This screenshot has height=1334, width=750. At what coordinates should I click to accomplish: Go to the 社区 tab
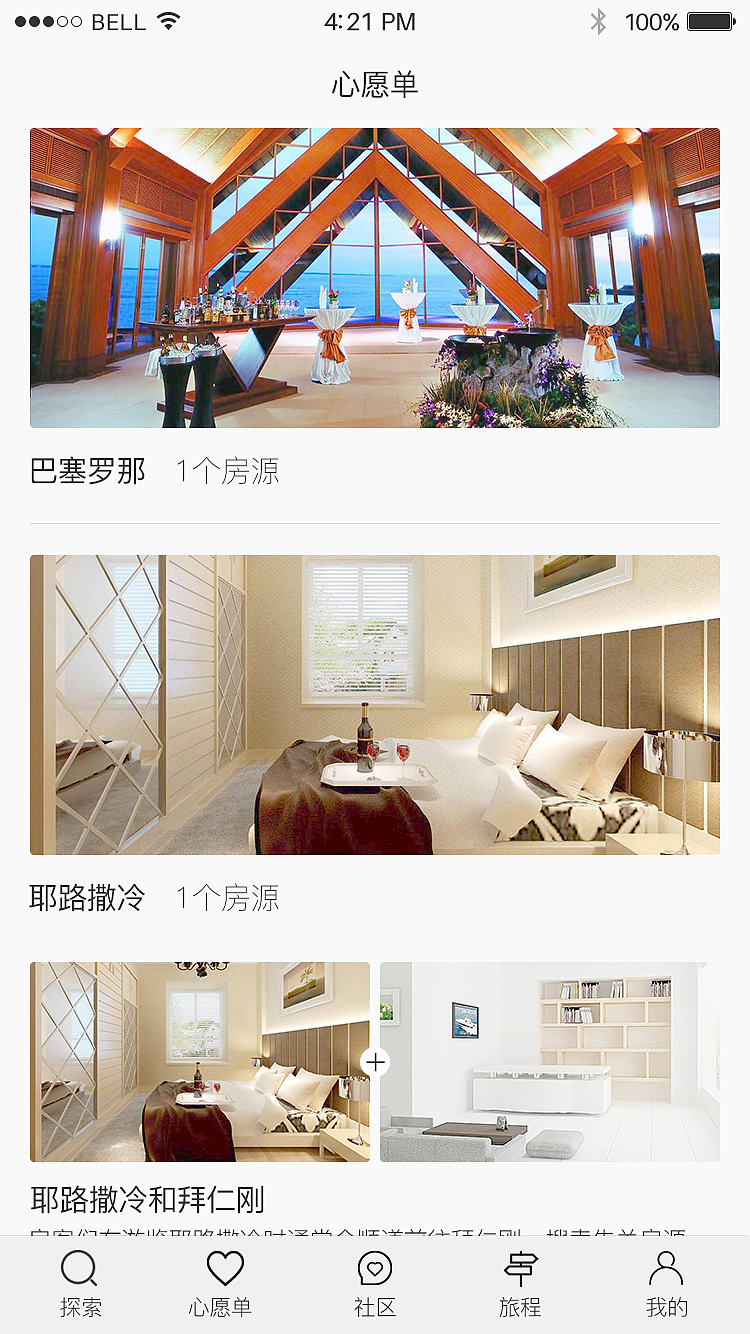375,1284
